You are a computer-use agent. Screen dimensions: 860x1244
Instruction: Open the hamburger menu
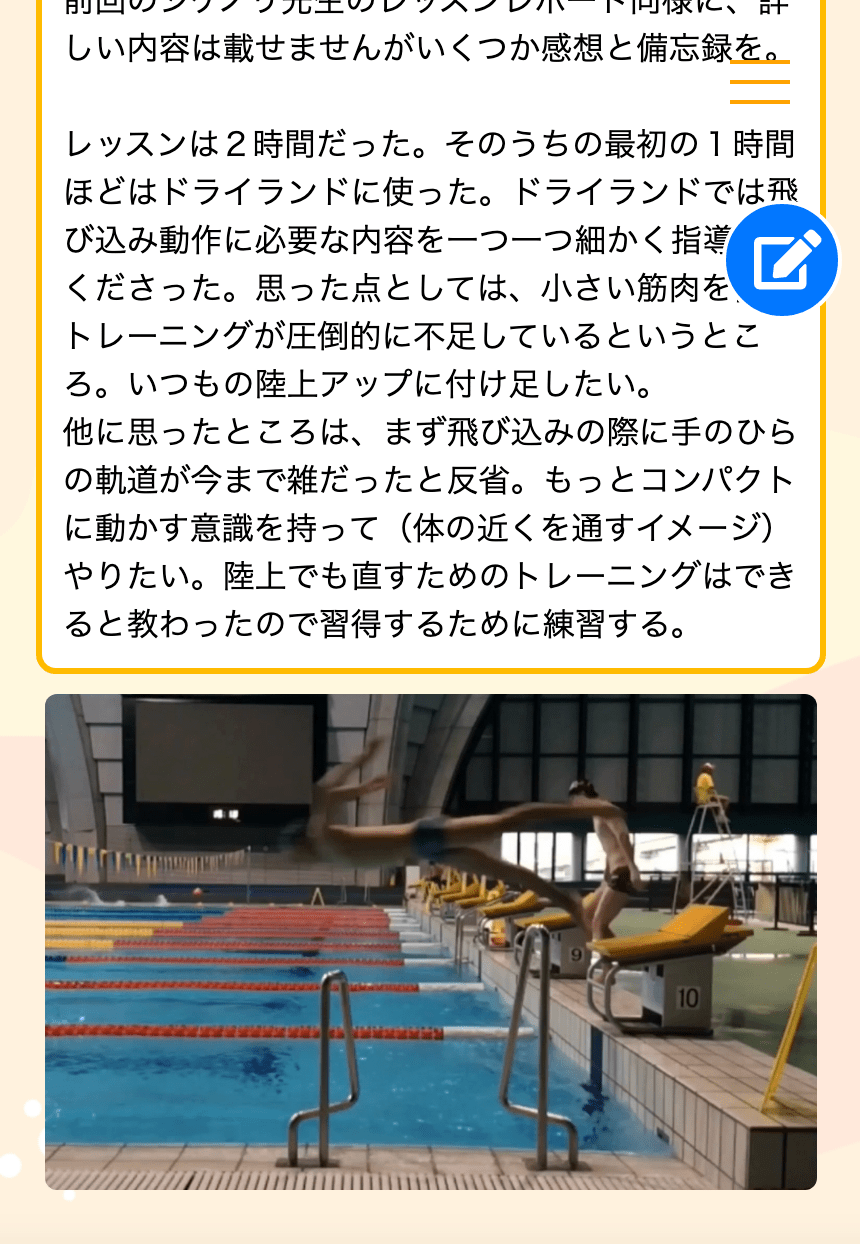(760, 82)
